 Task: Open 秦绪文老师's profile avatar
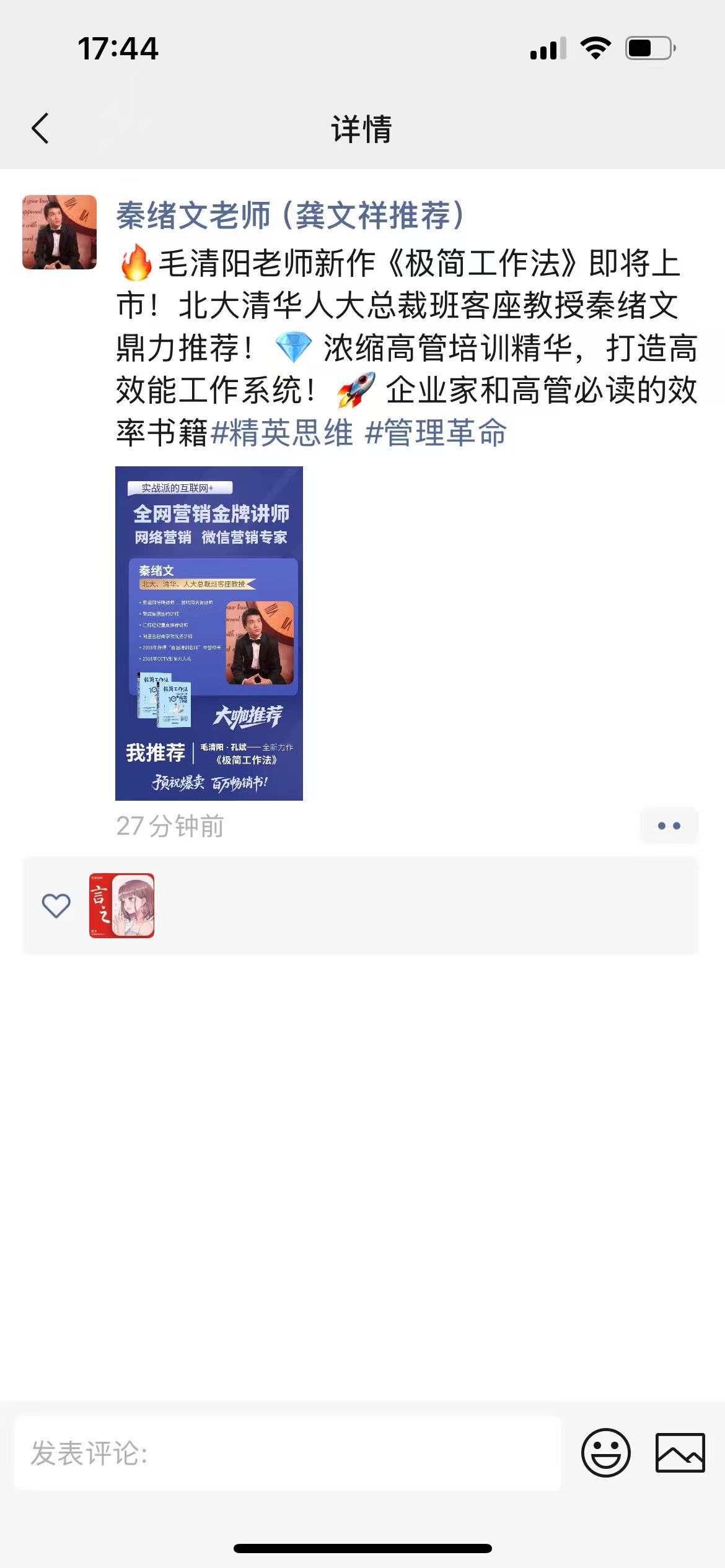point(59,232)
